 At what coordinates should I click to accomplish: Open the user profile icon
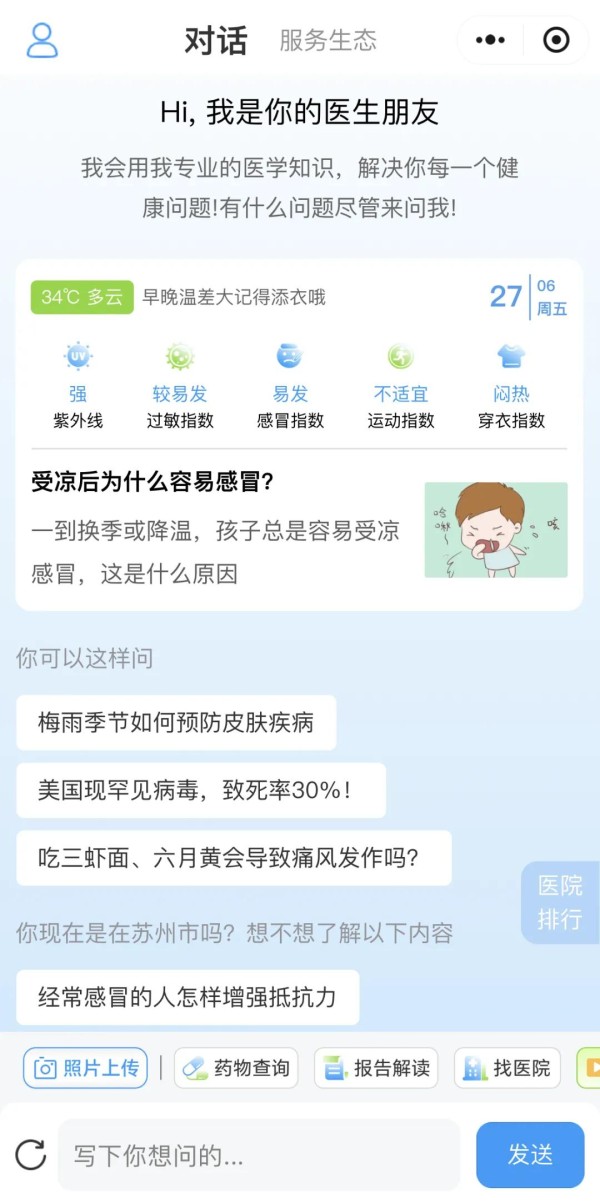click(x=42, y=40)
